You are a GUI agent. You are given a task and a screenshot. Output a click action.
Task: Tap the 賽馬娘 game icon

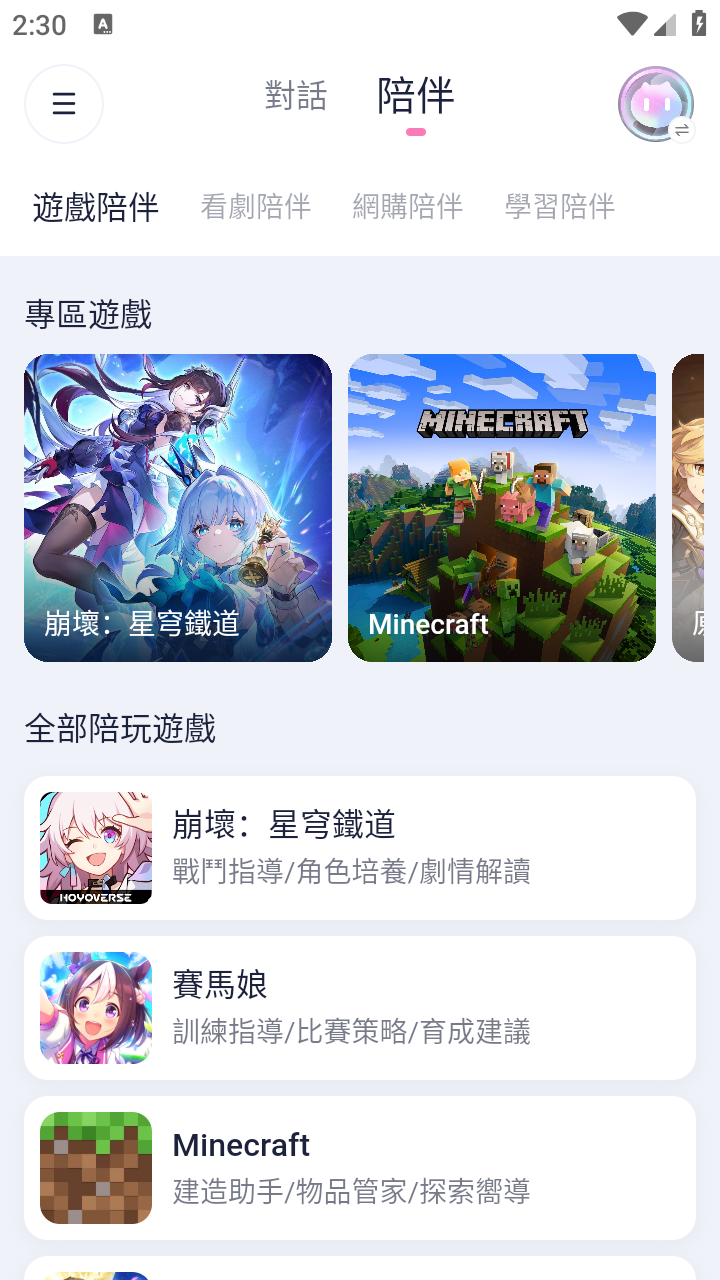click(x=95, y=1007)
